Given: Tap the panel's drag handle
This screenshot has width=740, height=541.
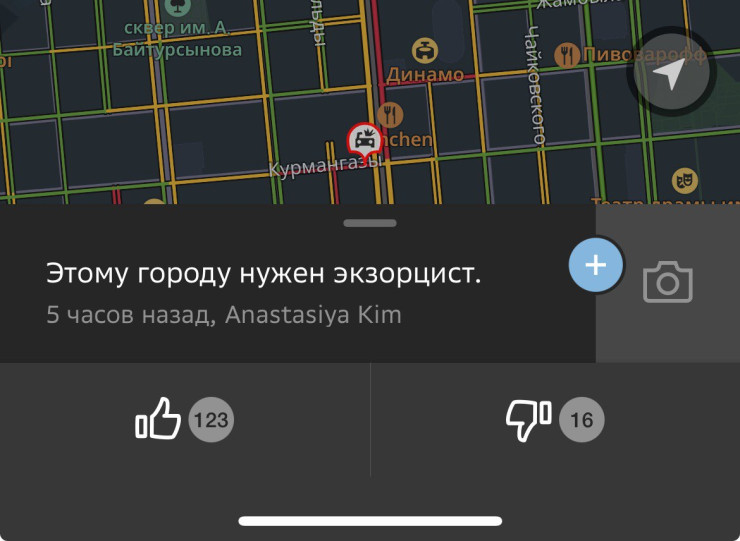Looking at the screenshot, I should tap(369, 223).
